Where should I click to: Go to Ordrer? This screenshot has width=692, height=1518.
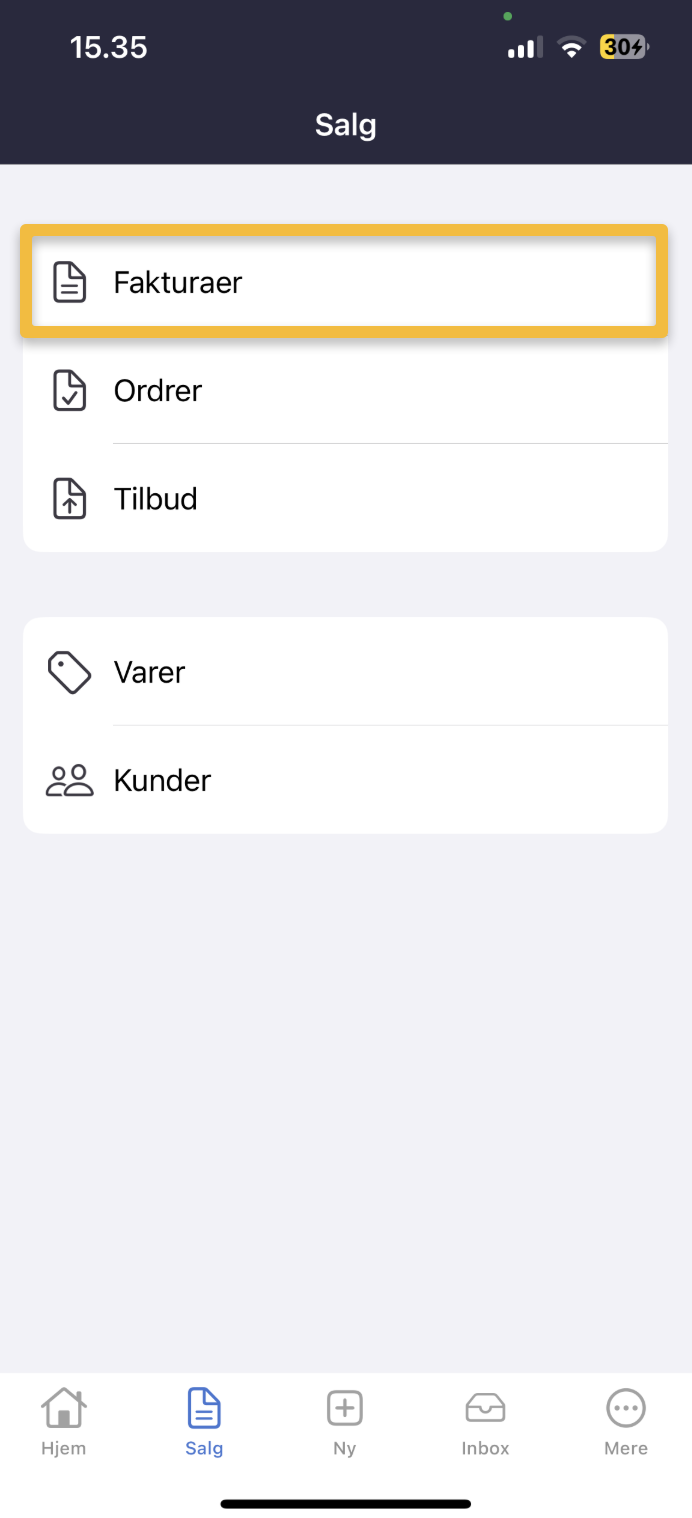(x=344, y=391)
